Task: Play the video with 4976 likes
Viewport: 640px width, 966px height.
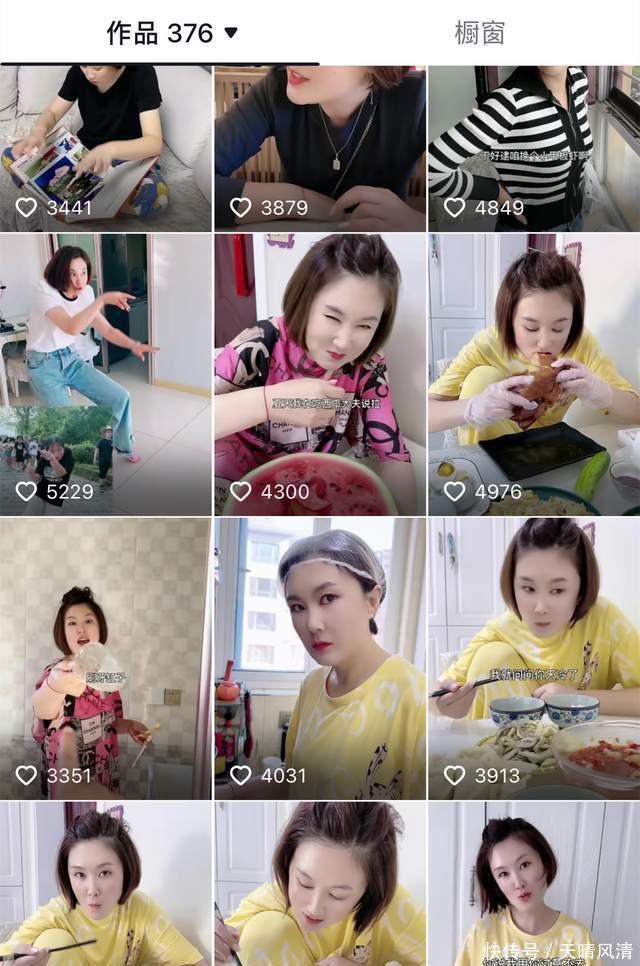Action: [x=534, y=373]
